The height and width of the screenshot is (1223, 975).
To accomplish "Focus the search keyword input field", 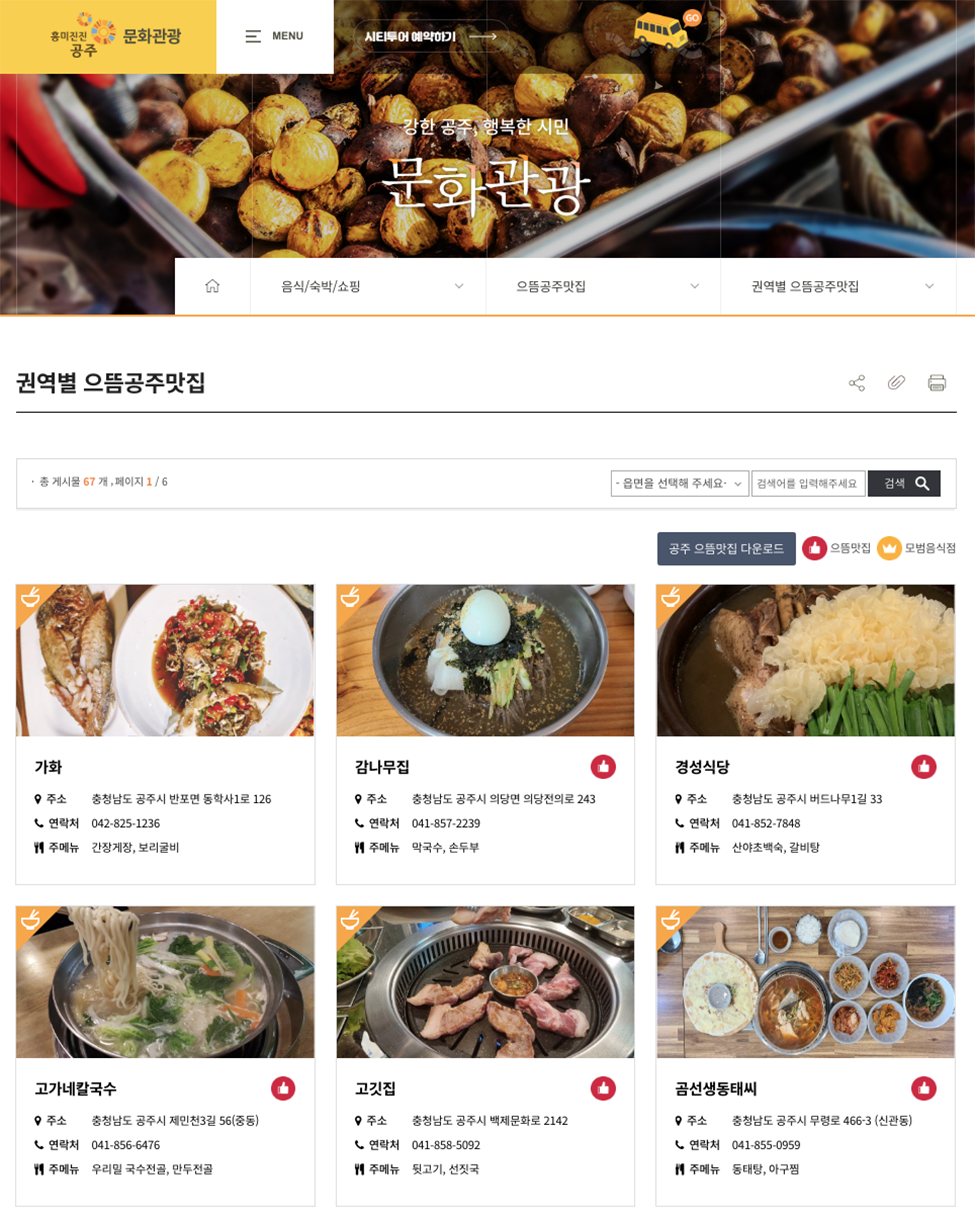I will [807, 484].
